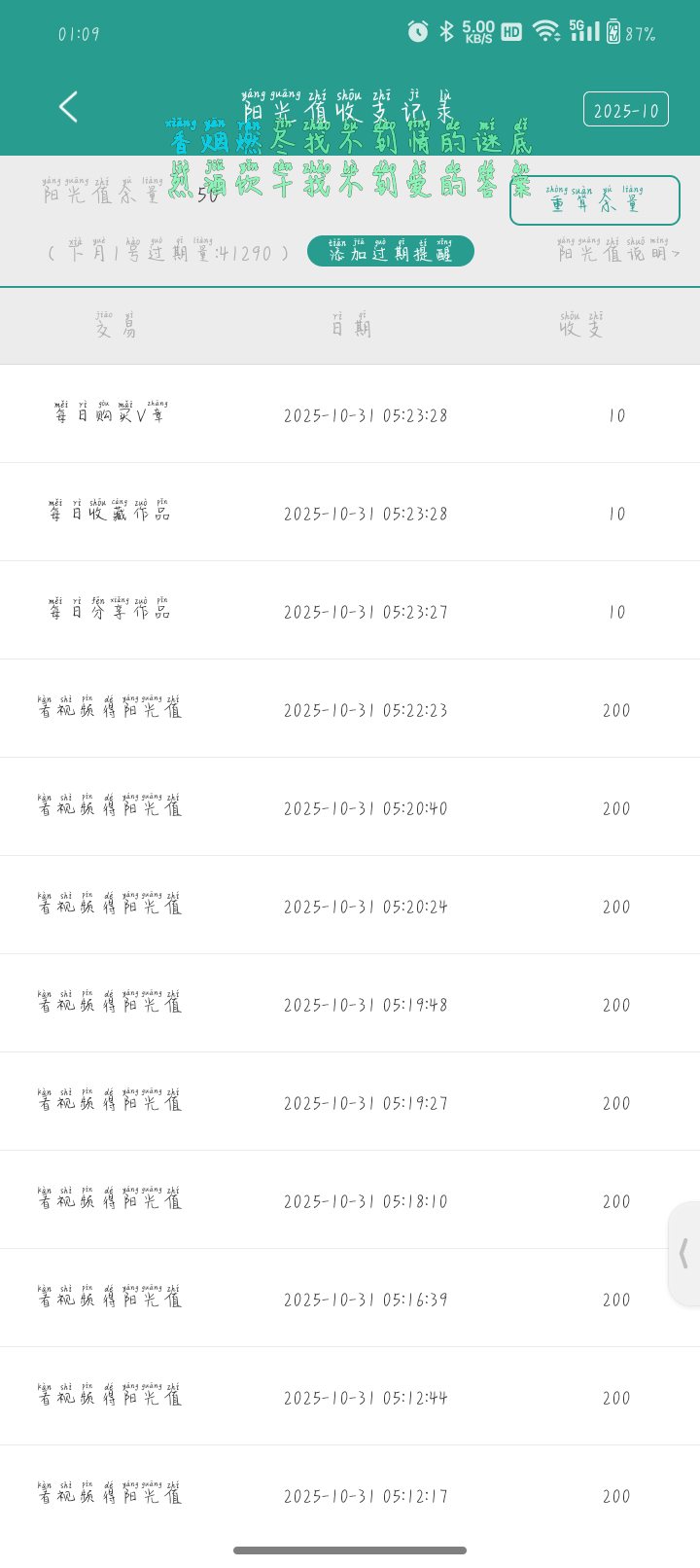
Task: Go back using the top-left arrow
Action: pos(68,107)
